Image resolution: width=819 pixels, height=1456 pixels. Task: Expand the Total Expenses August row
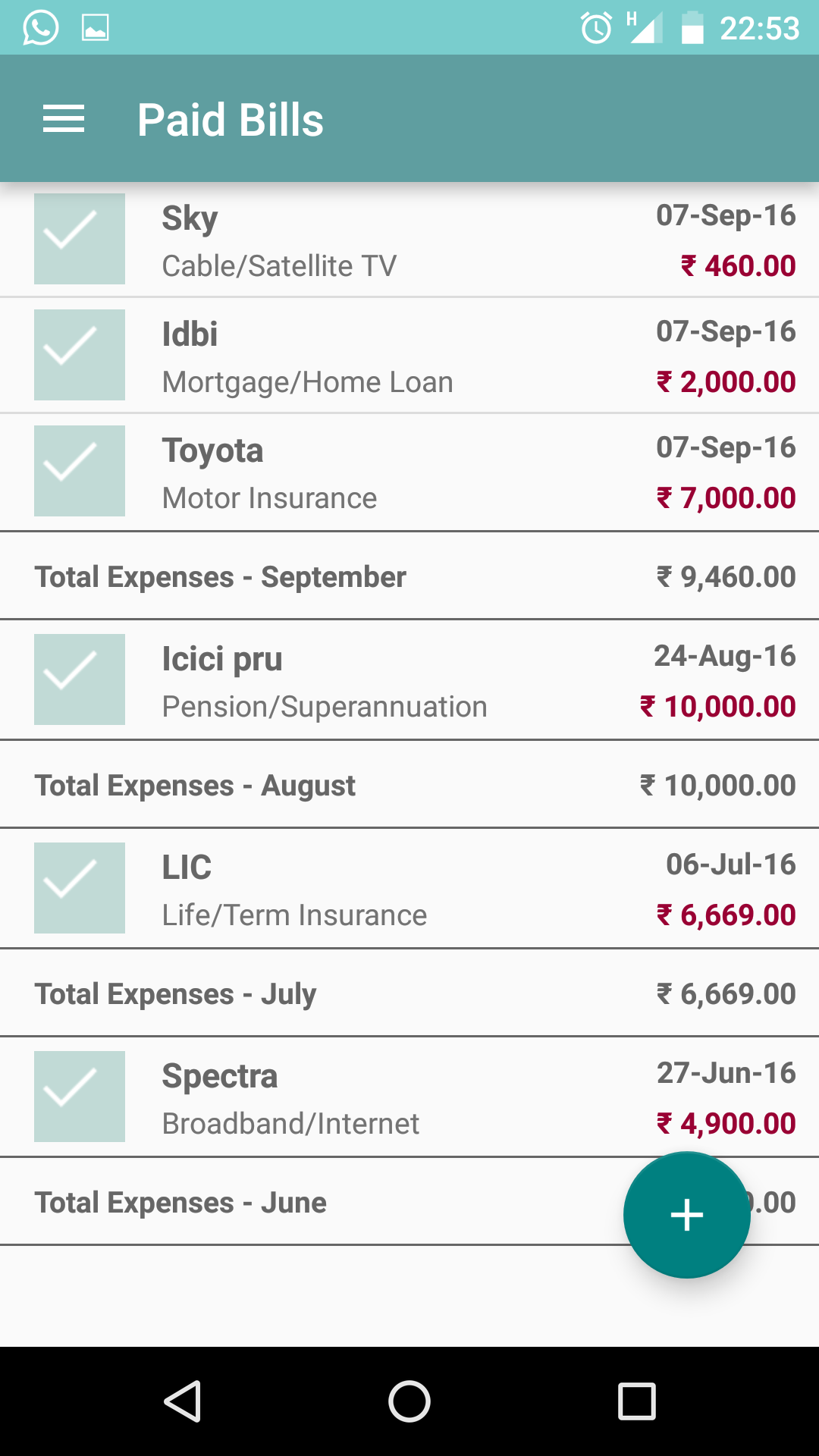[x=409, y=785]
